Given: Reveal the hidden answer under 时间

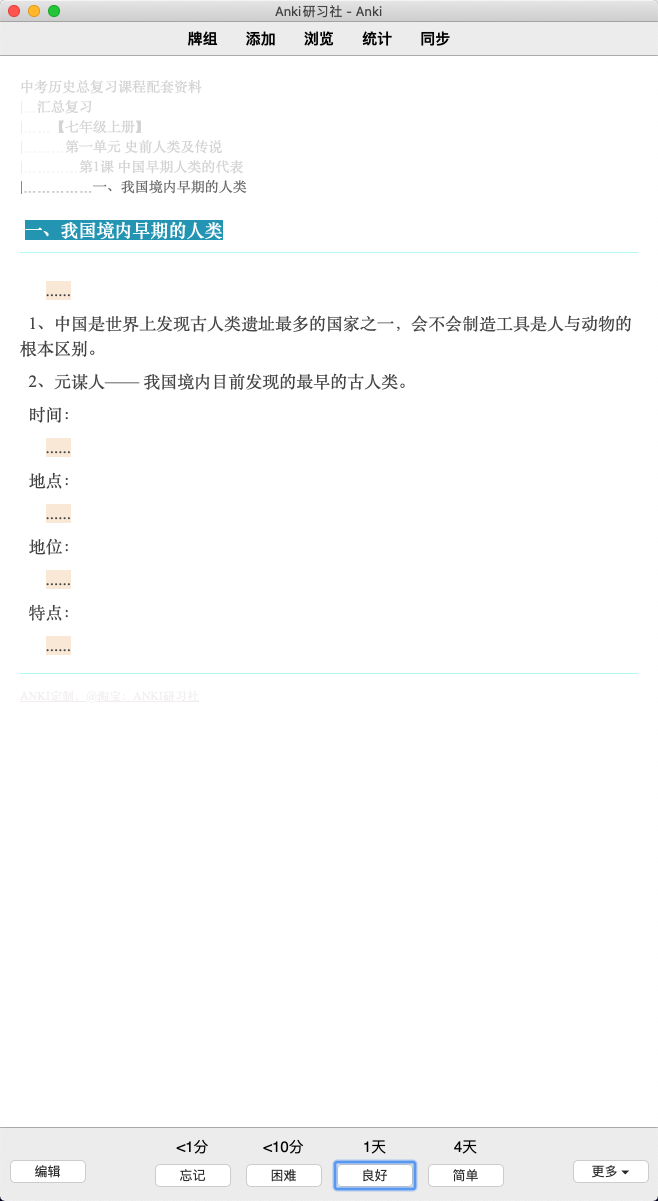Looking at the screenshot, I should pyautogui.click(x=58, y=448).
